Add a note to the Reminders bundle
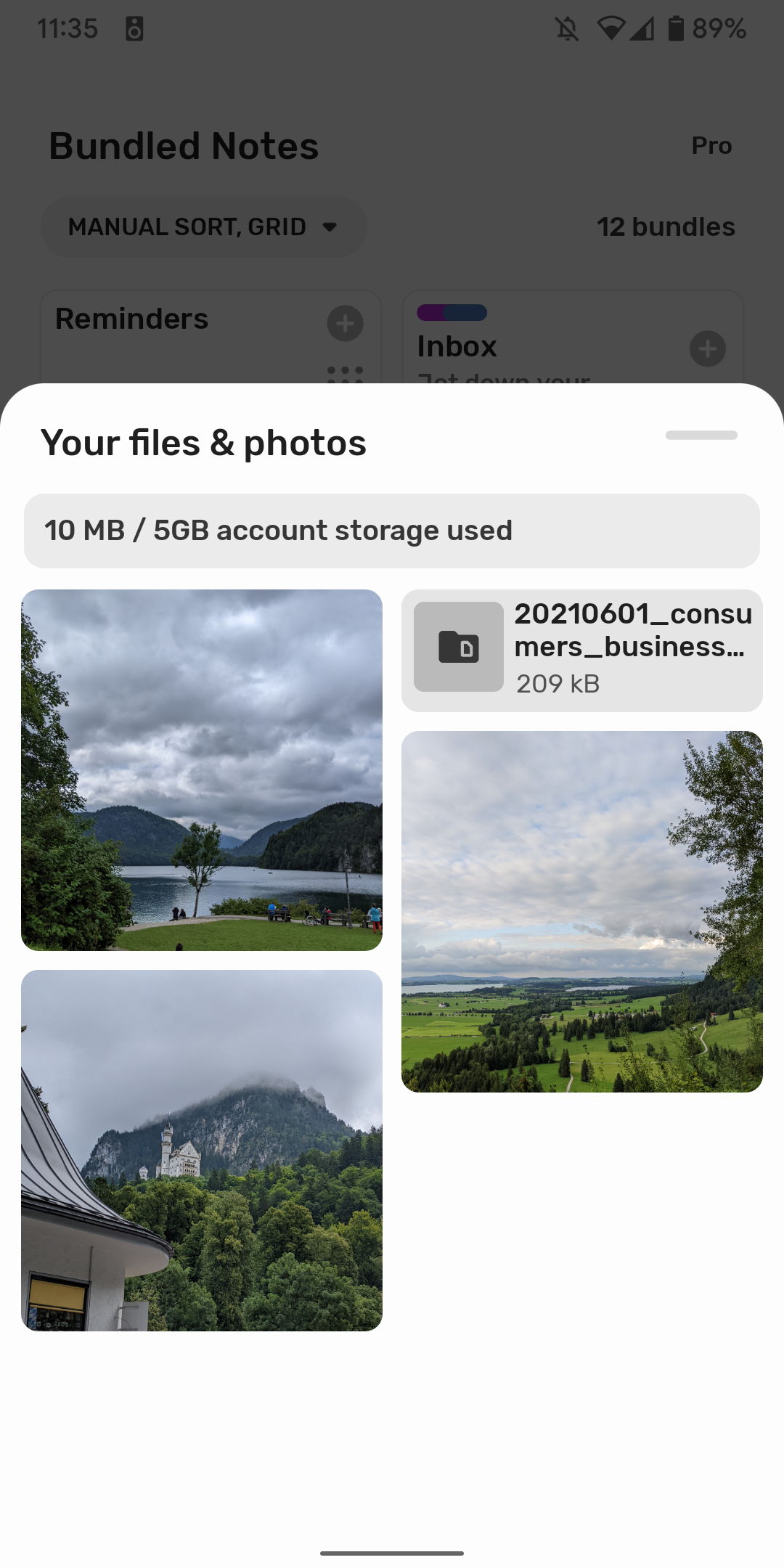 click(x=345, y=324)
